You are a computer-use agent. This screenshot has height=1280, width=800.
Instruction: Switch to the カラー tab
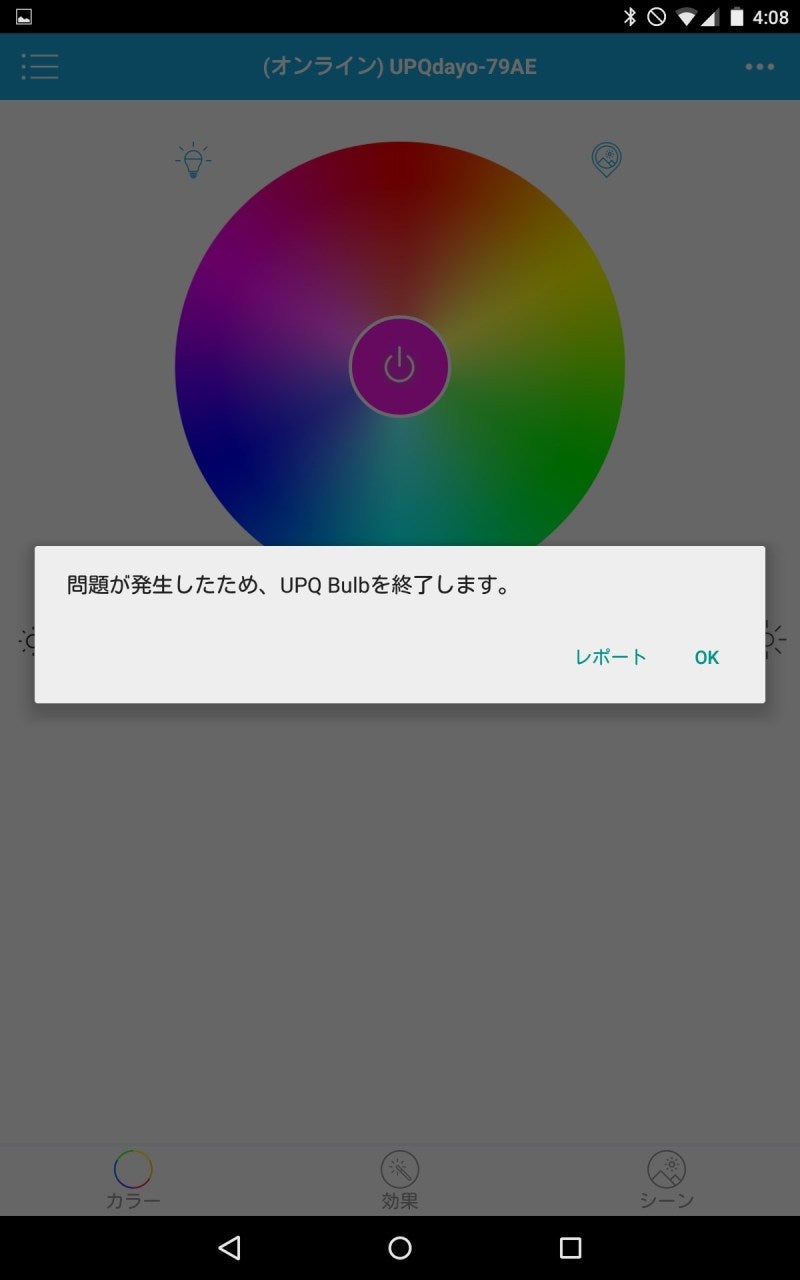(x=133, y=1180)
